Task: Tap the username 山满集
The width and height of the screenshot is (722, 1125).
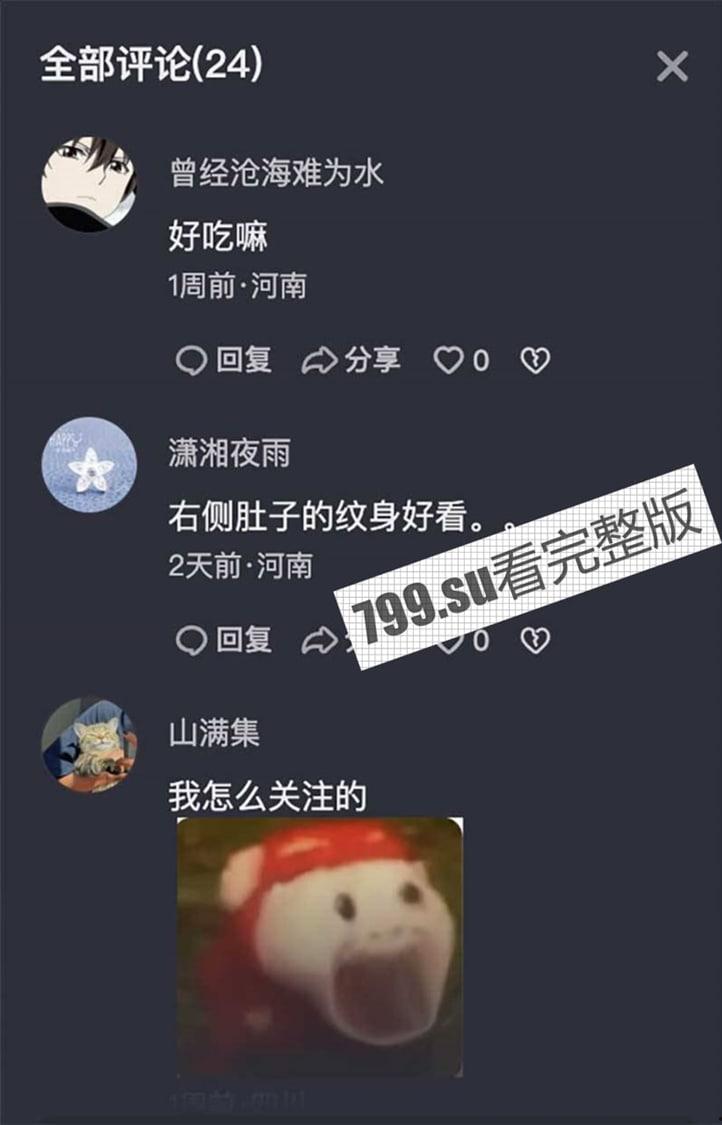Action: [214, 733]
